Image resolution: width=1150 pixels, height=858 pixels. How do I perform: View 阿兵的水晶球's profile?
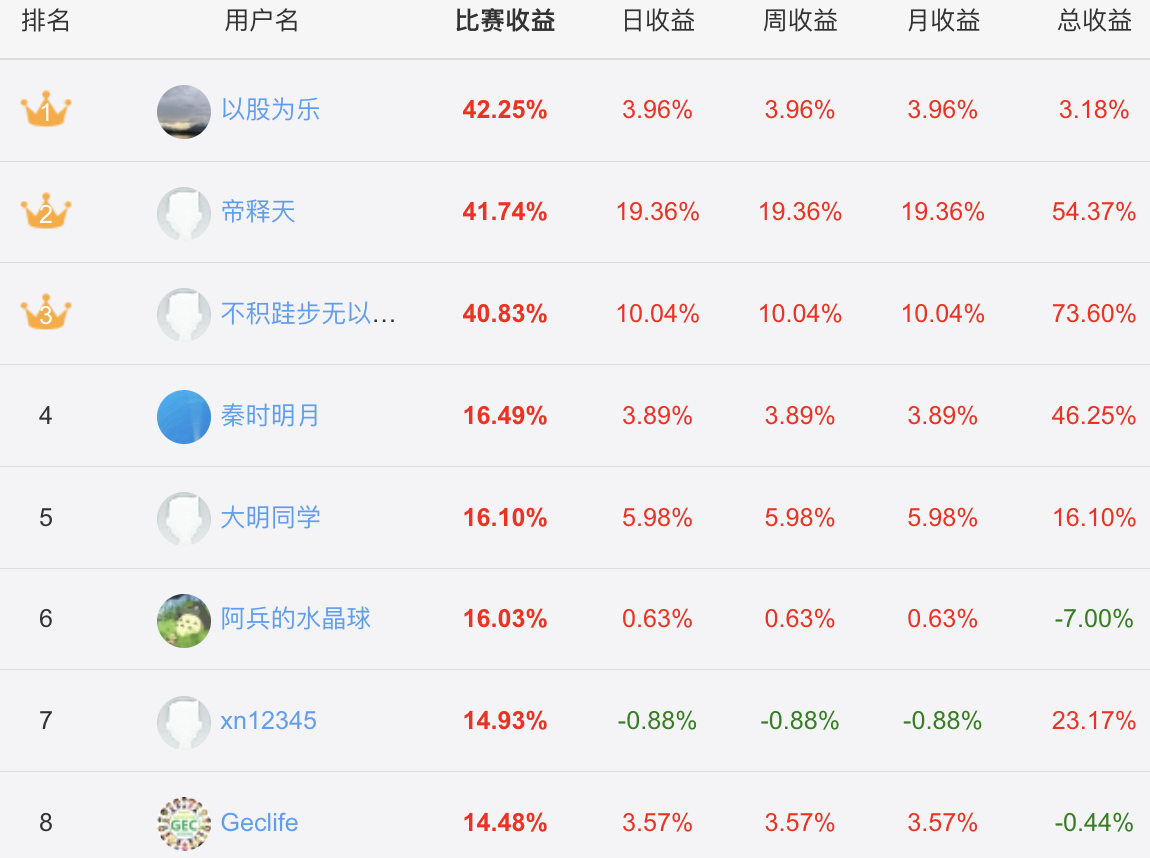[x=295, y=619]
